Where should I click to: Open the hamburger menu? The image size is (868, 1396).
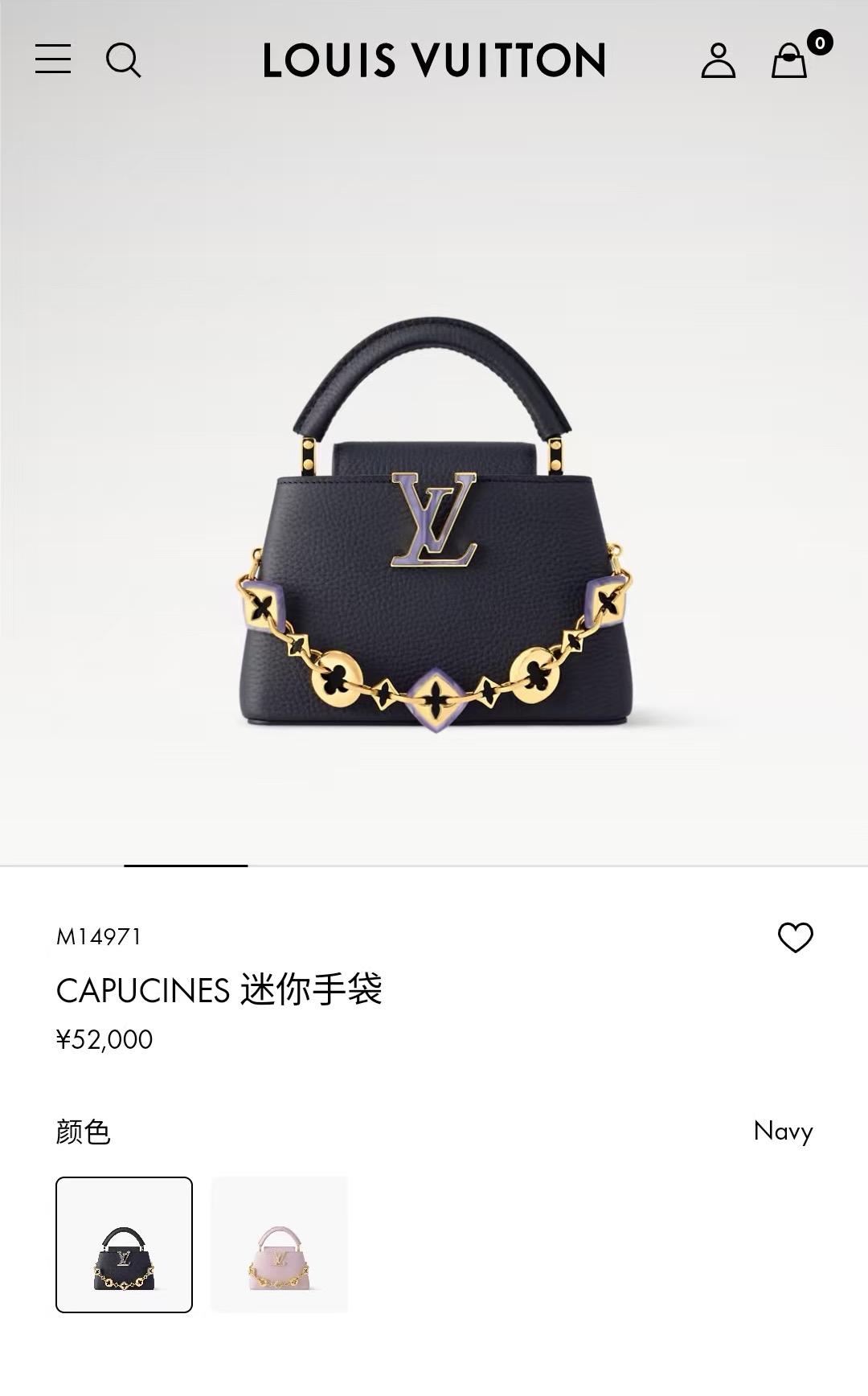(x=53, y=59)
